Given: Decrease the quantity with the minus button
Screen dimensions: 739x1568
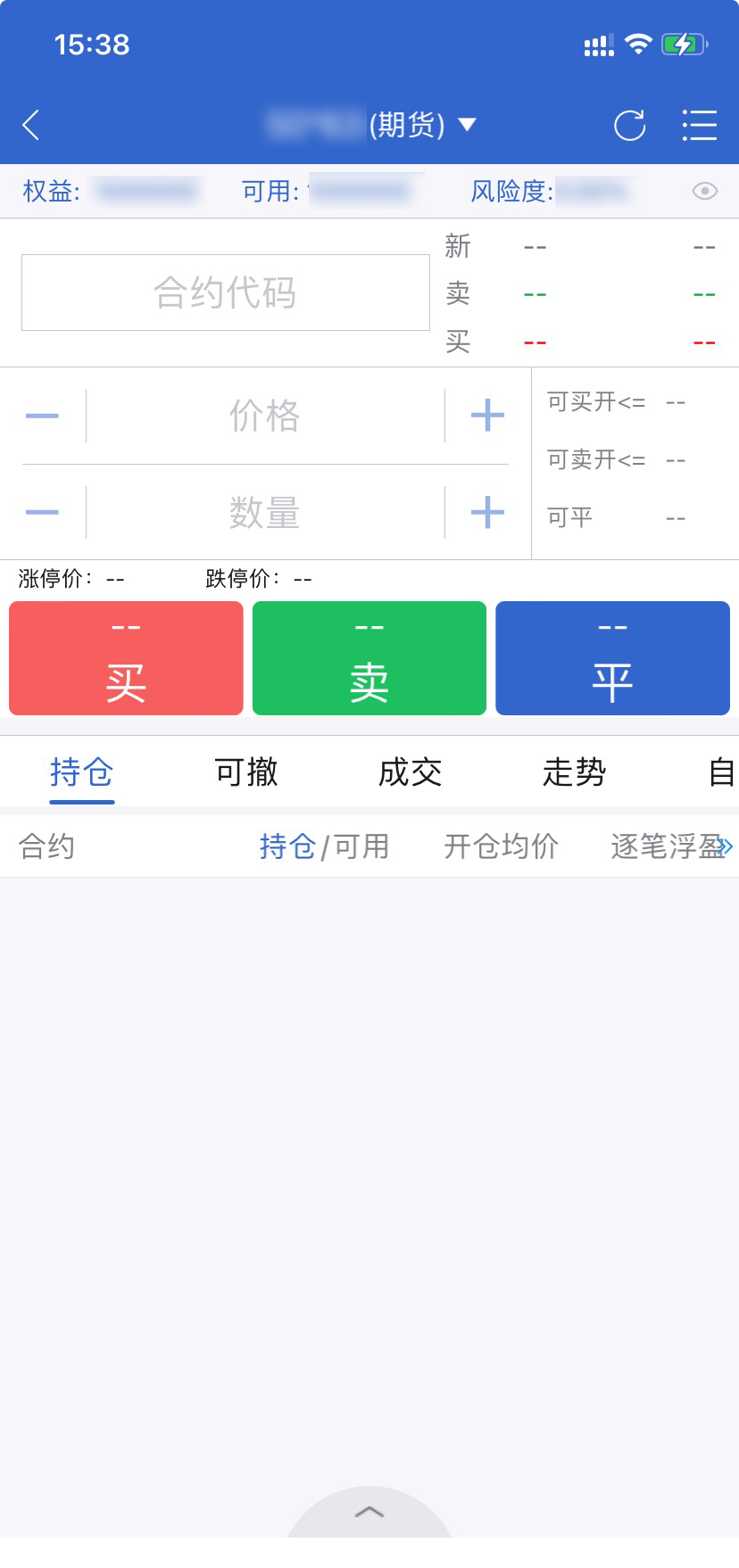Looking at the screenshot, I should click(42, 513).
